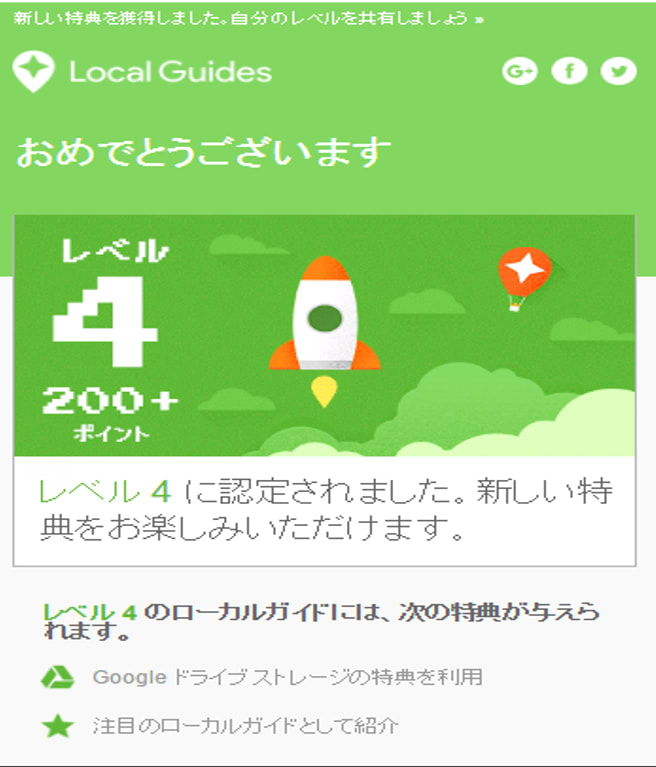Screen dimensions: 656x767
Task: Share on Twitter
Action: point(618,71)
